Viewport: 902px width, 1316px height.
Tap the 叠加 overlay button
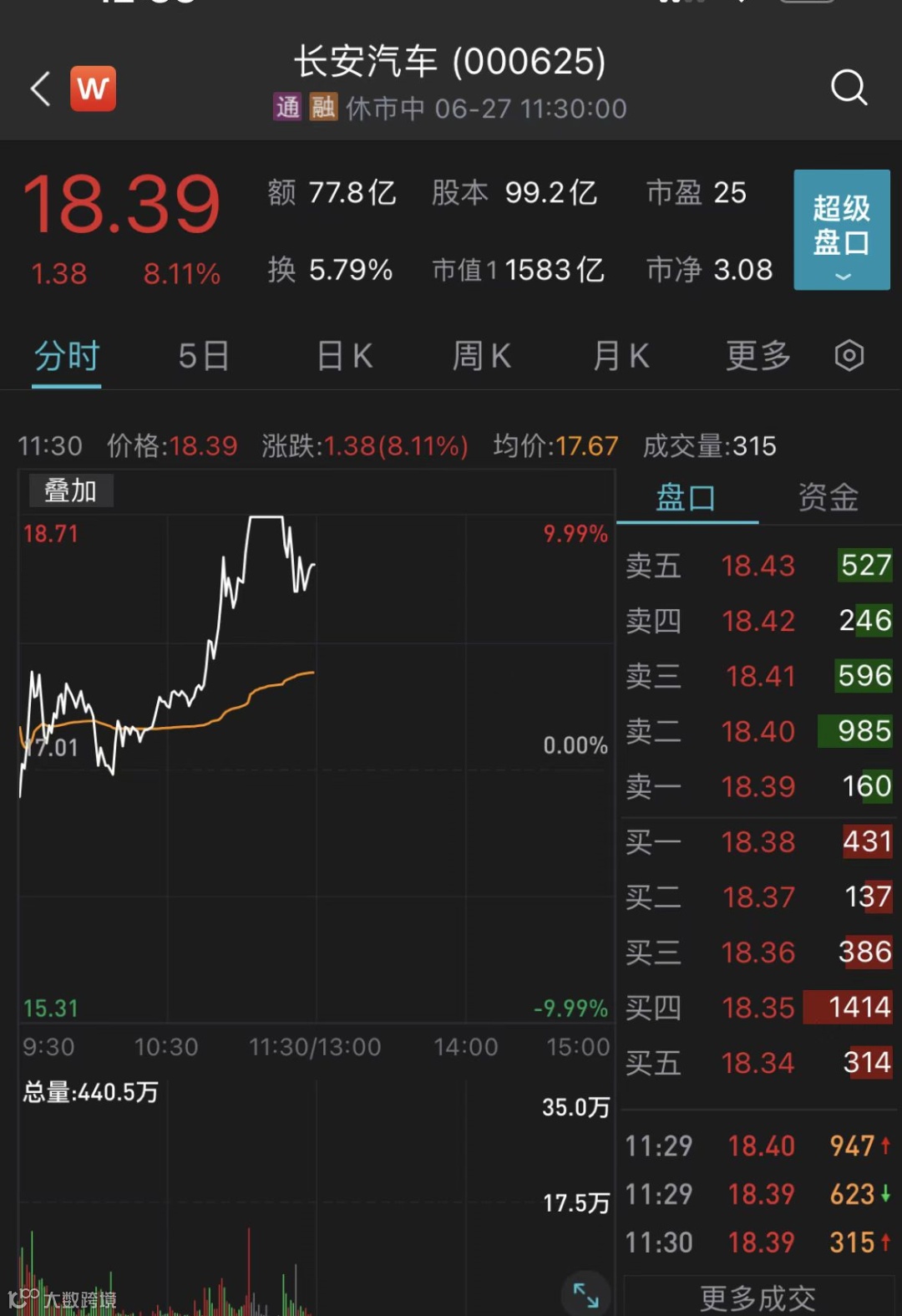pyautogui.click(x=71, y=490)
